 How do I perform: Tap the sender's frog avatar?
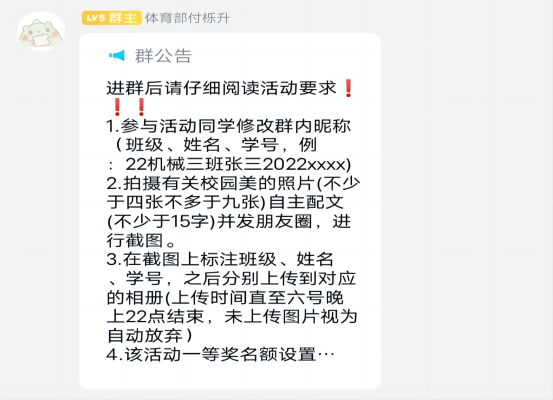41,31
